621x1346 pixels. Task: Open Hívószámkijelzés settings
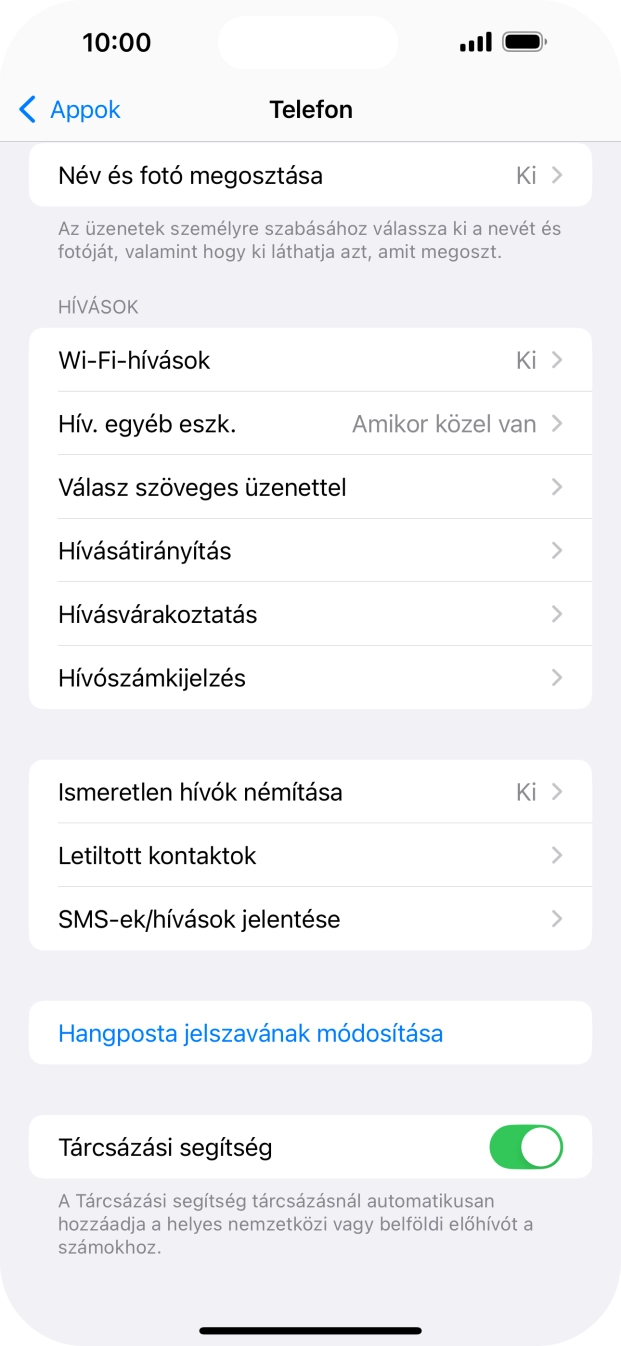pos(310,678)
